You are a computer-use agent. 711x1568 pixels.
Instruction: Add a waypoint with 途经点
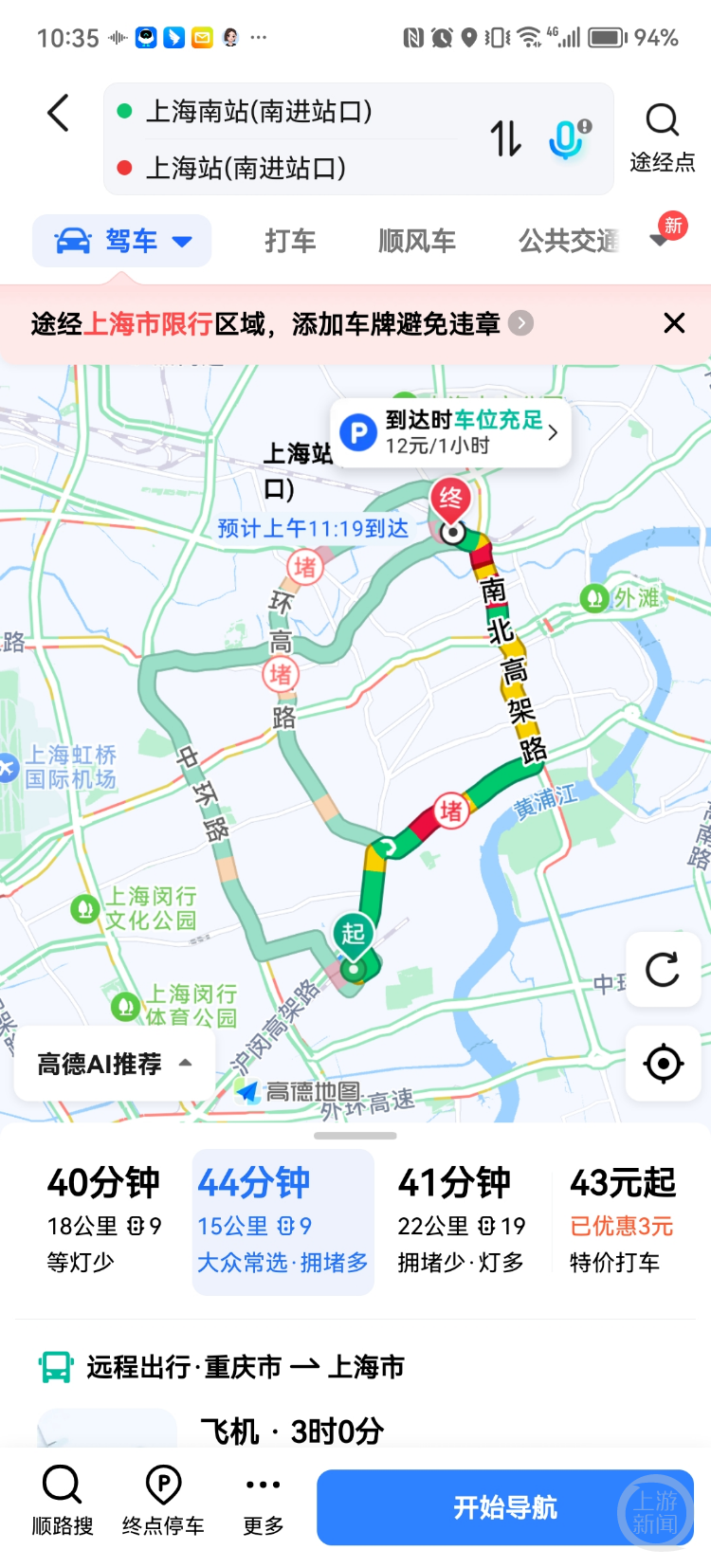[662, 138]
